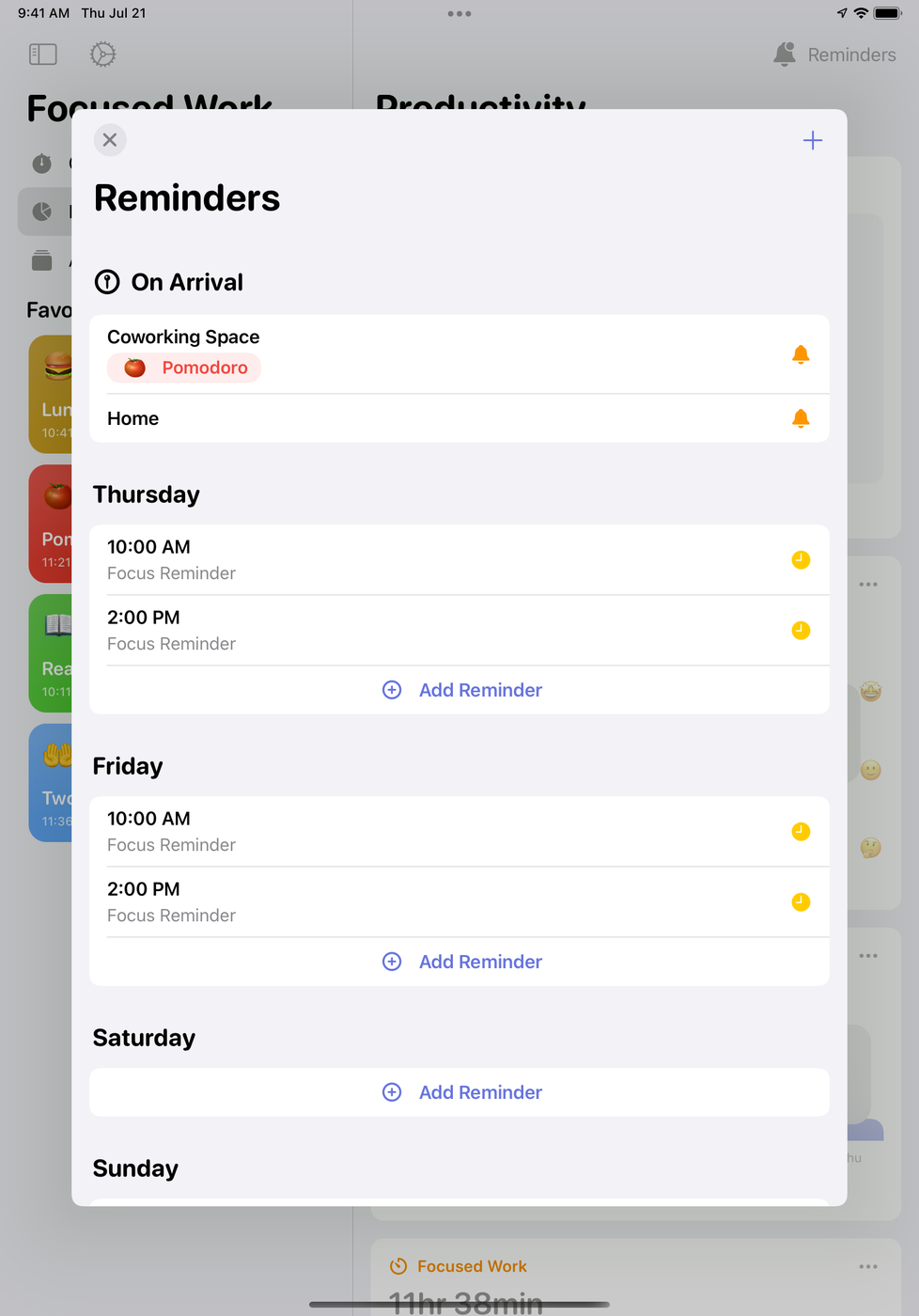Add Reminder under Saturday
Viewport: 919px width, 1316px height.
tap(462, 1092)
